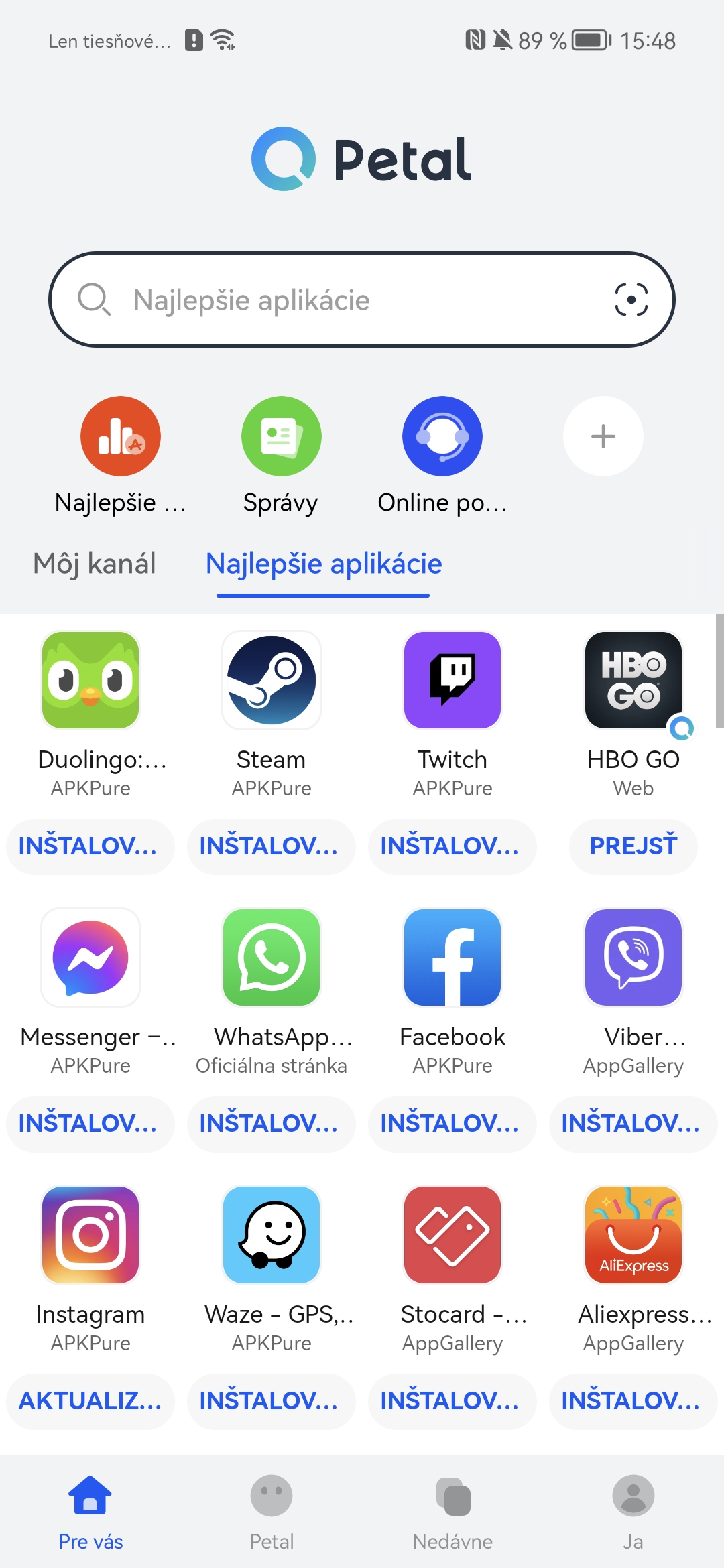The height and width of the screenshot is (1568, 724).
Task: Open the visual scan icon in search bar
Action: pyautogui.click(x=631, y=300)
